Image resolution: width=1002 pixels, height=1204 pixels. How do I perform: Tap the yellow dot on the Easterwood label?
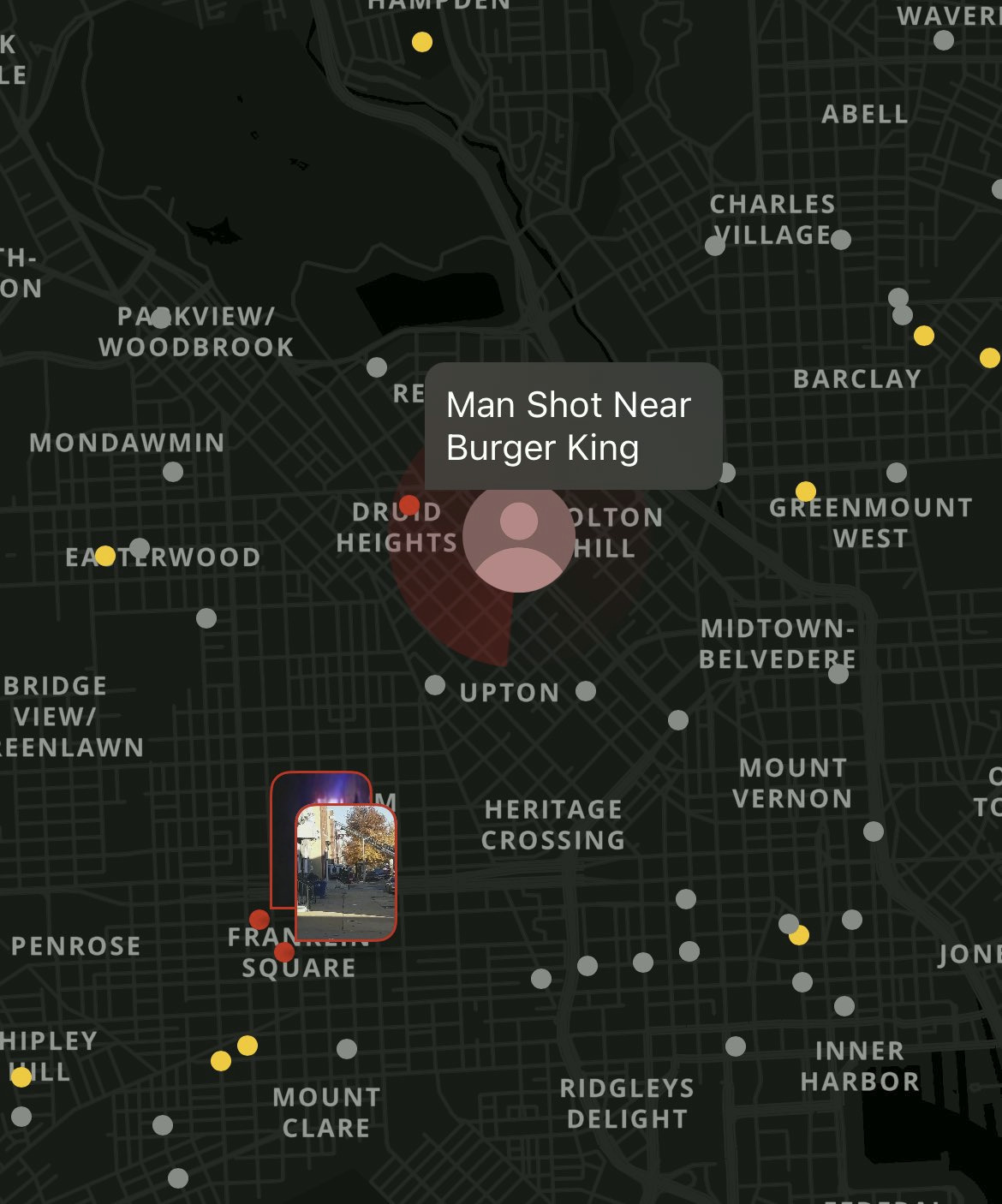tap(105, 556)
